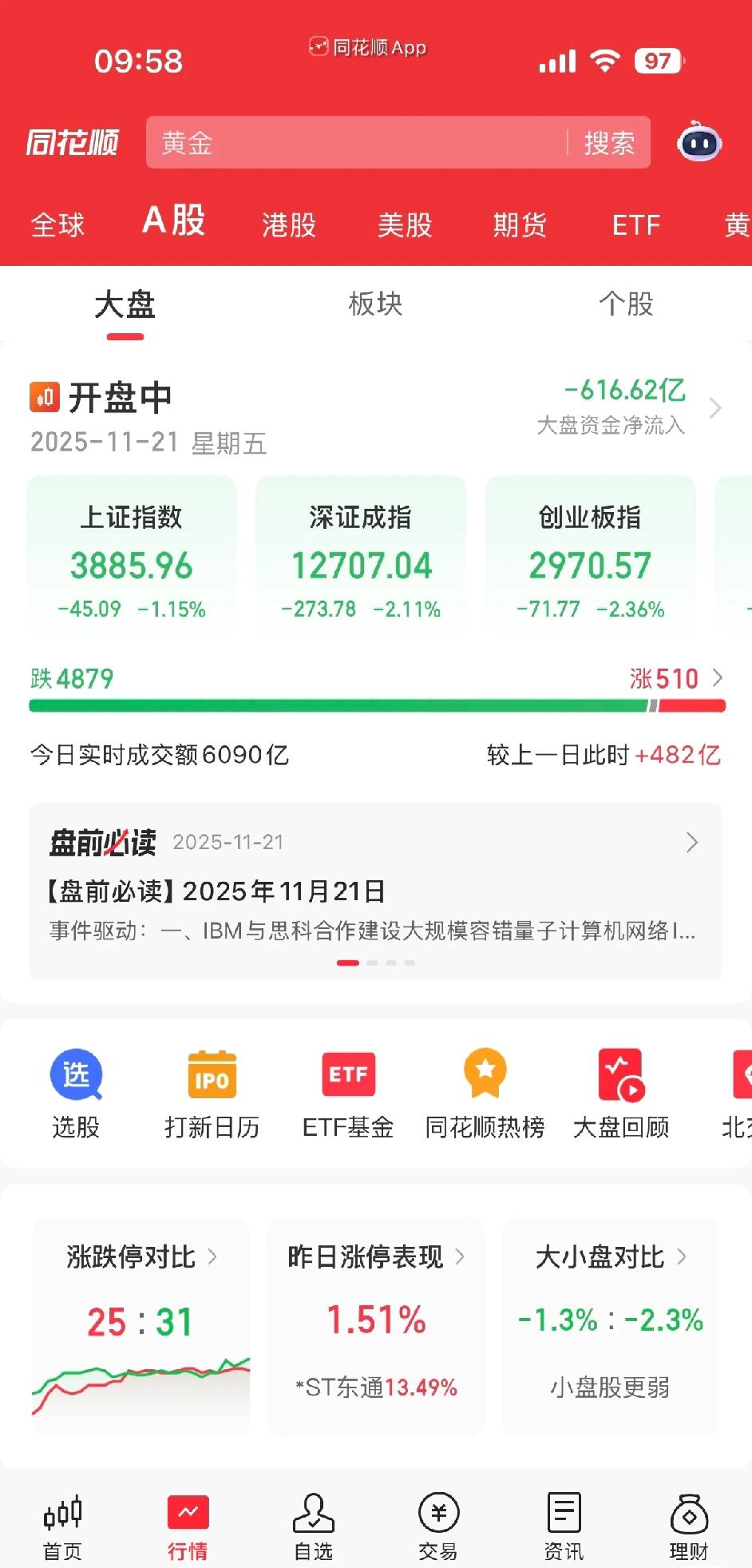Tap the 搜索 search button
Image resolution: width=752 pixels, height=1568 pixels.
[x=611, y=143]
